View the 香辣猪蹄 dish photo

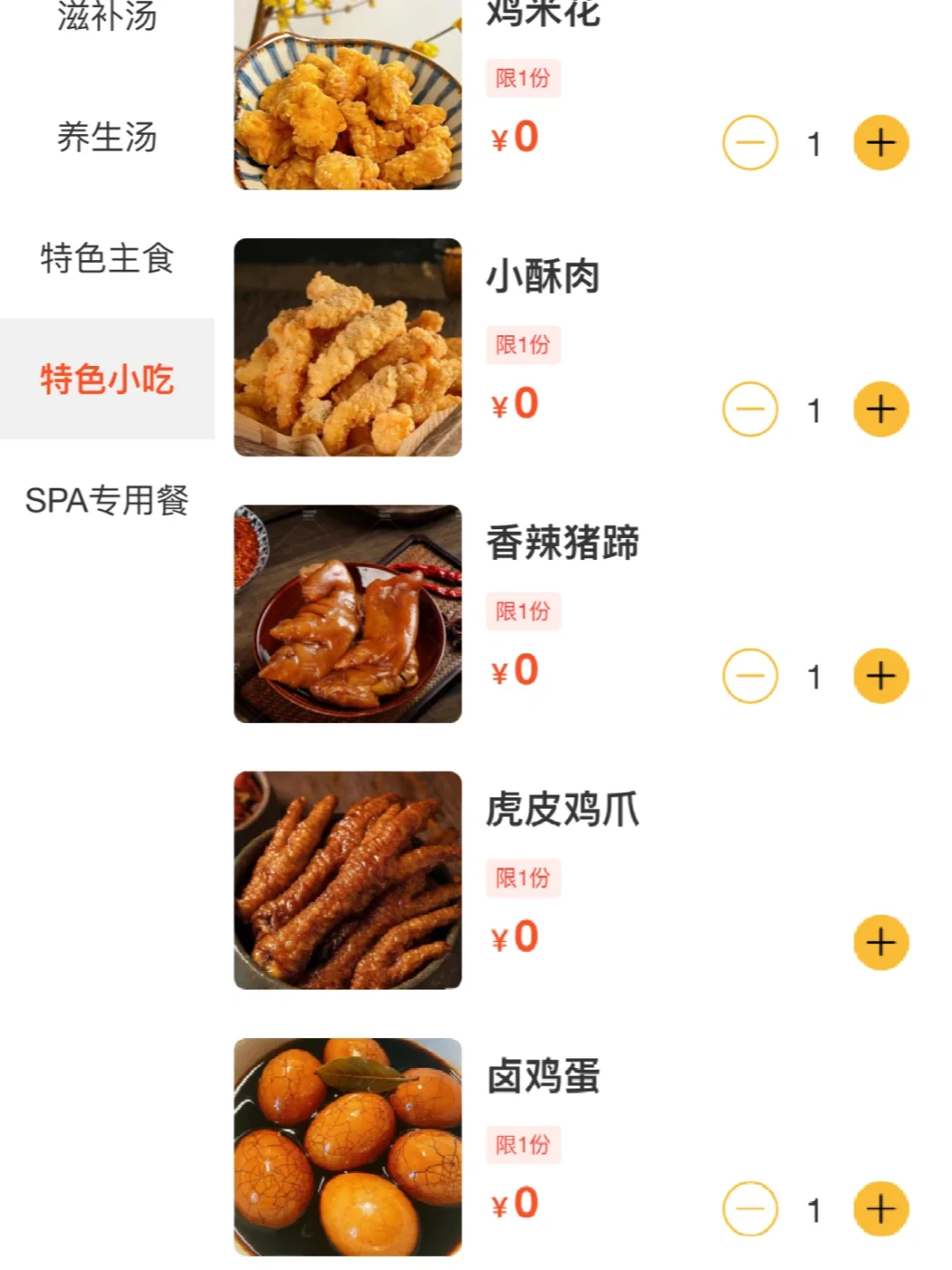(x=347, y=614)
